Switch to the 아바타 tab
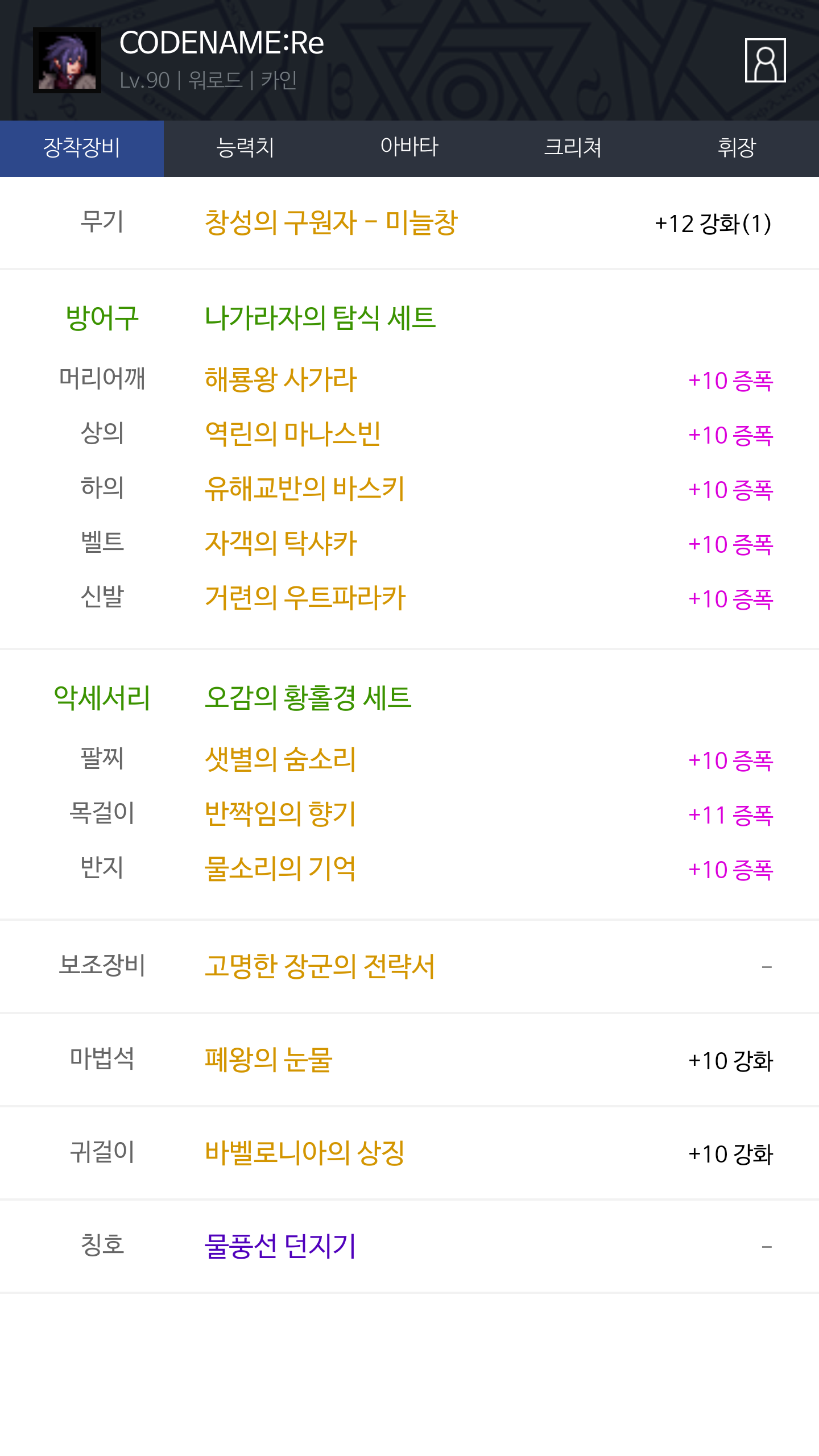This screenshot has height=1456, width=819. pos(409,148)
